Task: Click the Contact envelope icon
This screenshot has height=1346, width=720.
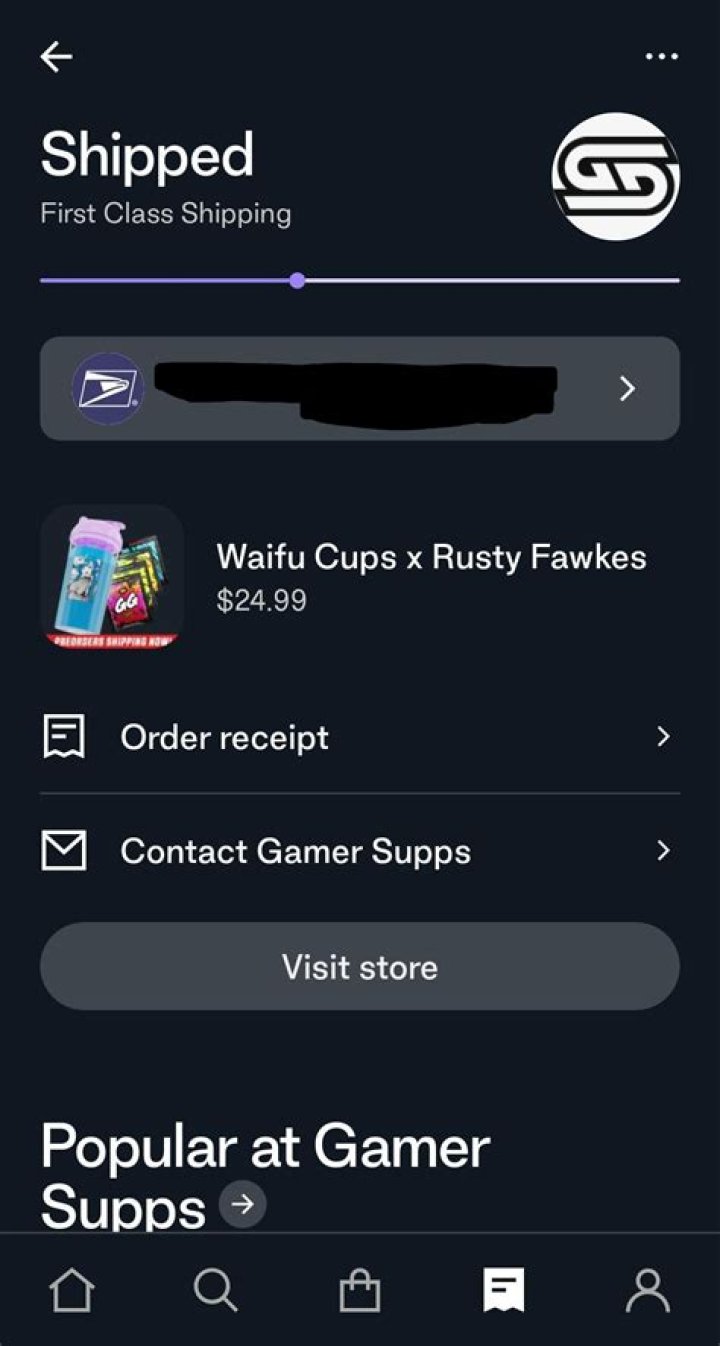Action: tap(63, 851)
